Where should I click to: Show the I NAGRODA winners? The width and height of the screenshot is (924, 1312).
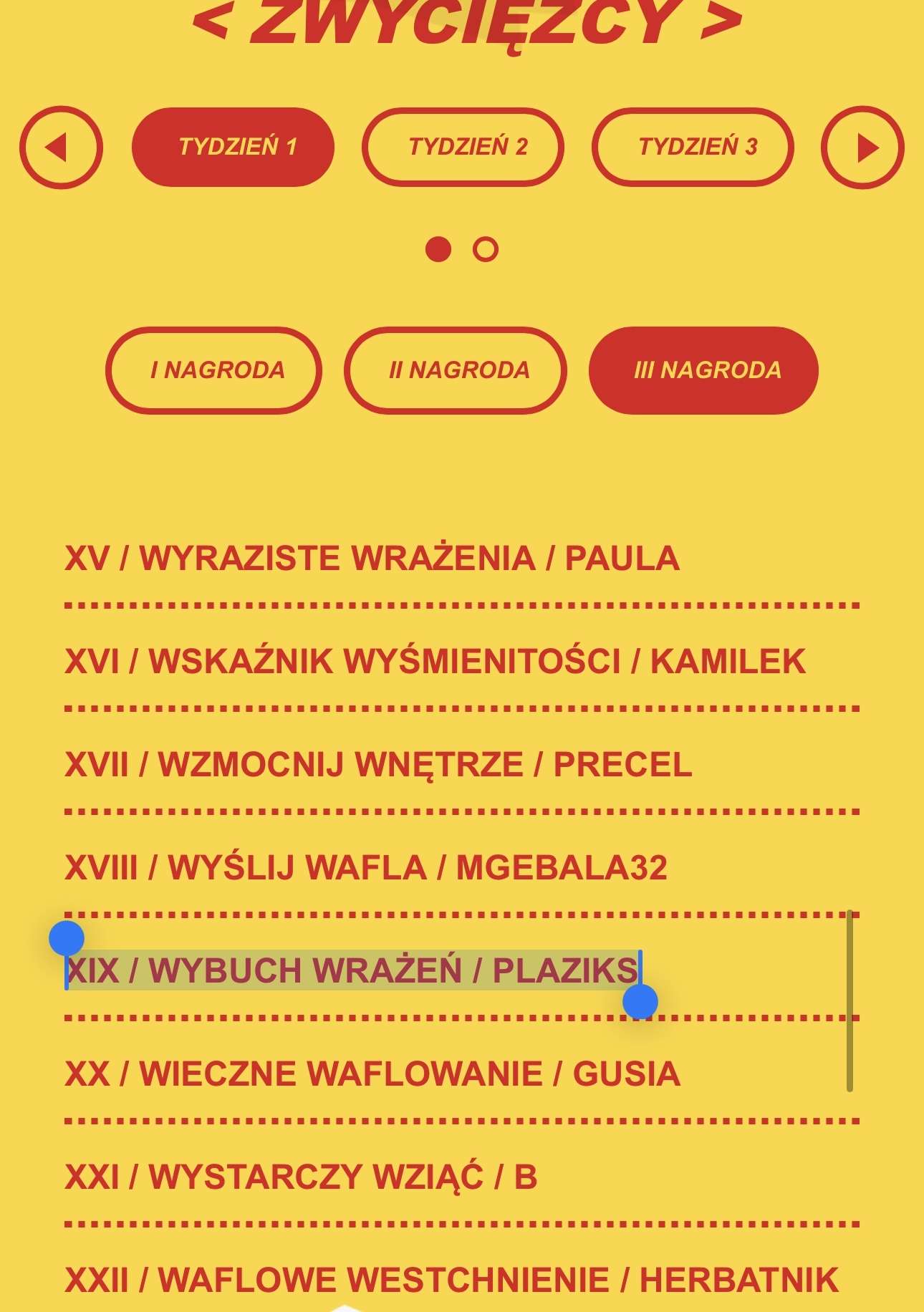pos(213,370)
